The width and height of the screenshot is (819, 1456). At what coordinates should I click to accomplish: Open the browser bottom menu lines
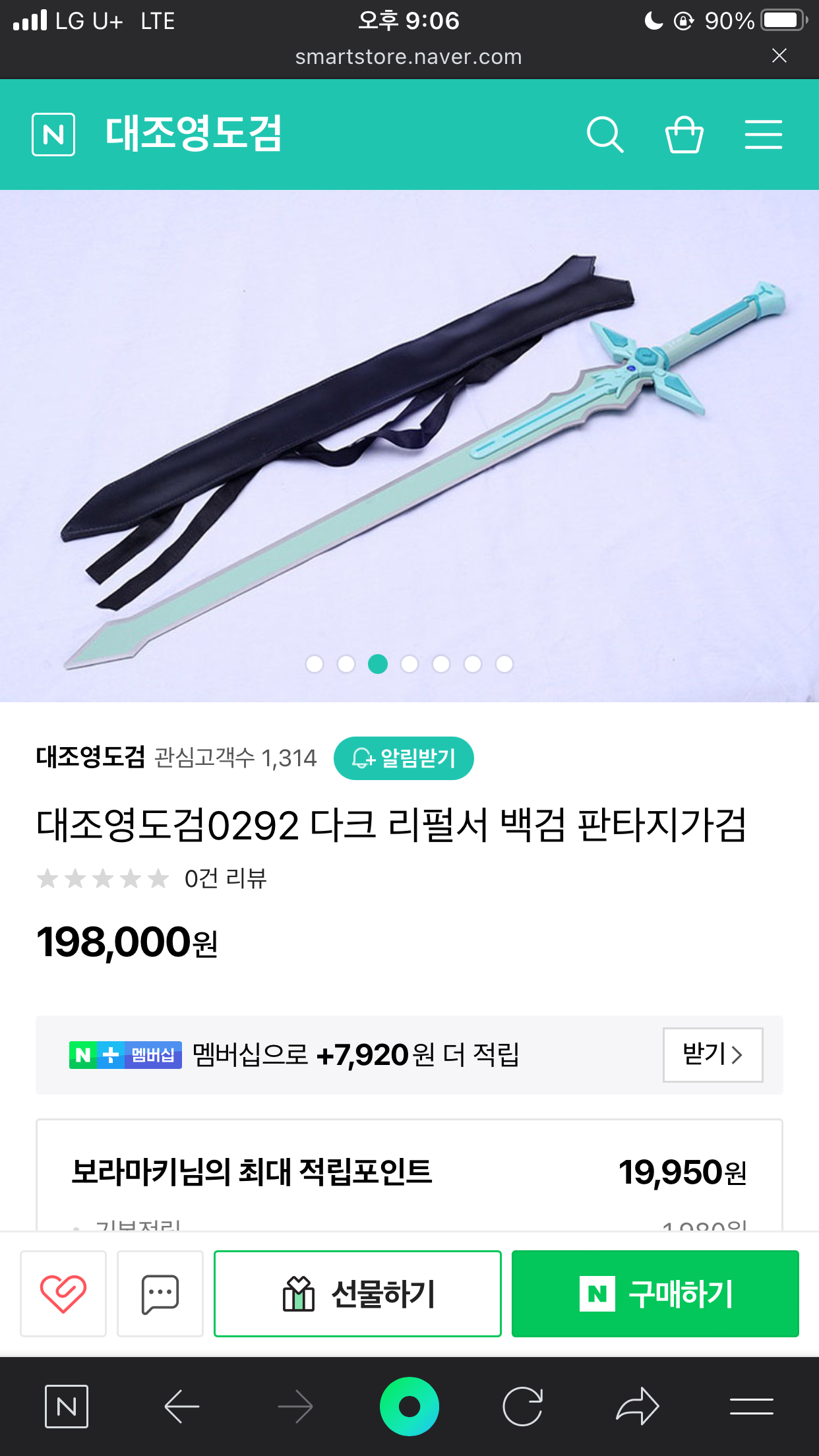click(751, 1407)
